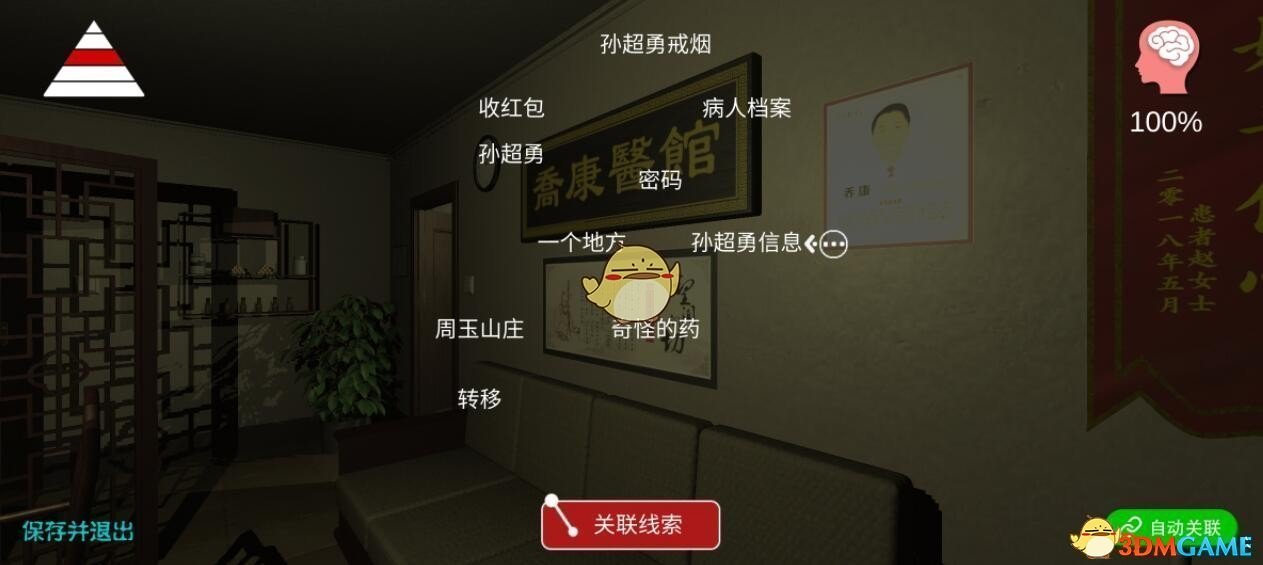Image resolution: width=1263 pixels, height=565 pixels.
Task: Select the clue 周玉山庄
Action: pos(479,329)
